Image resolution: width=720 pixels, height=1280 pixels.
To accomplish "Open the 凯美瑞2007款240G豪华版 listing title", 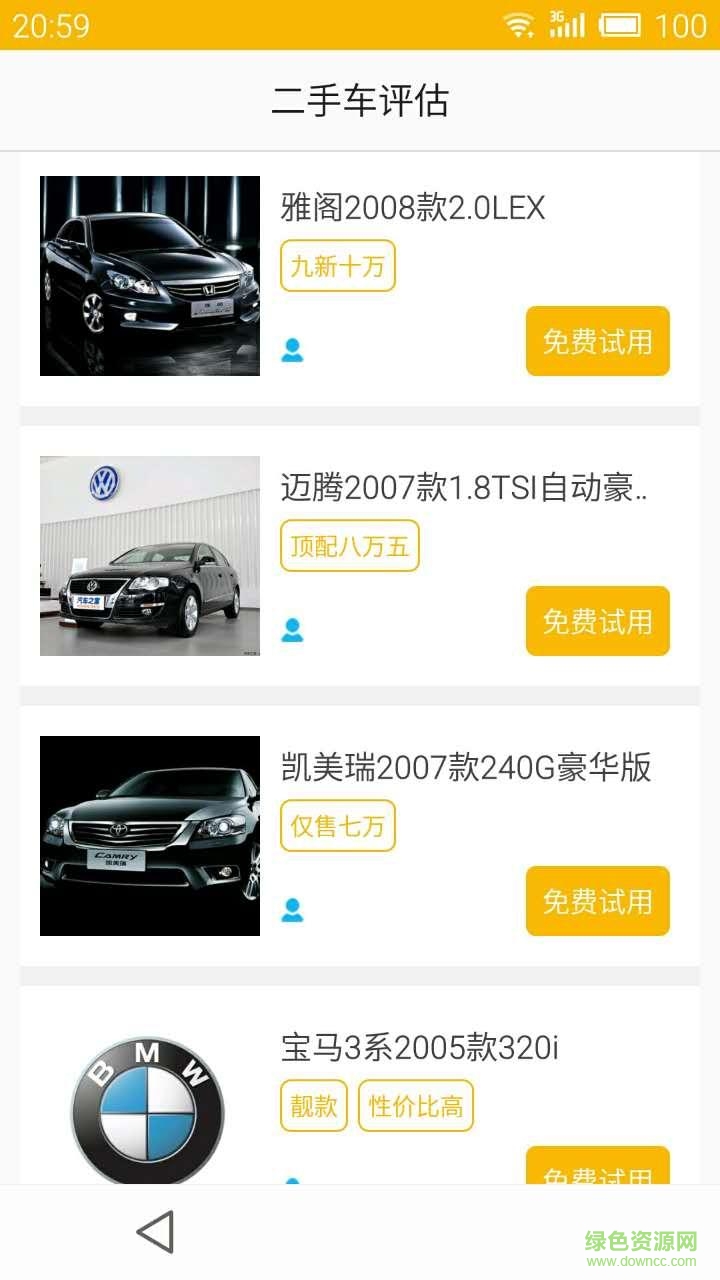I will [x=464, y=770].
